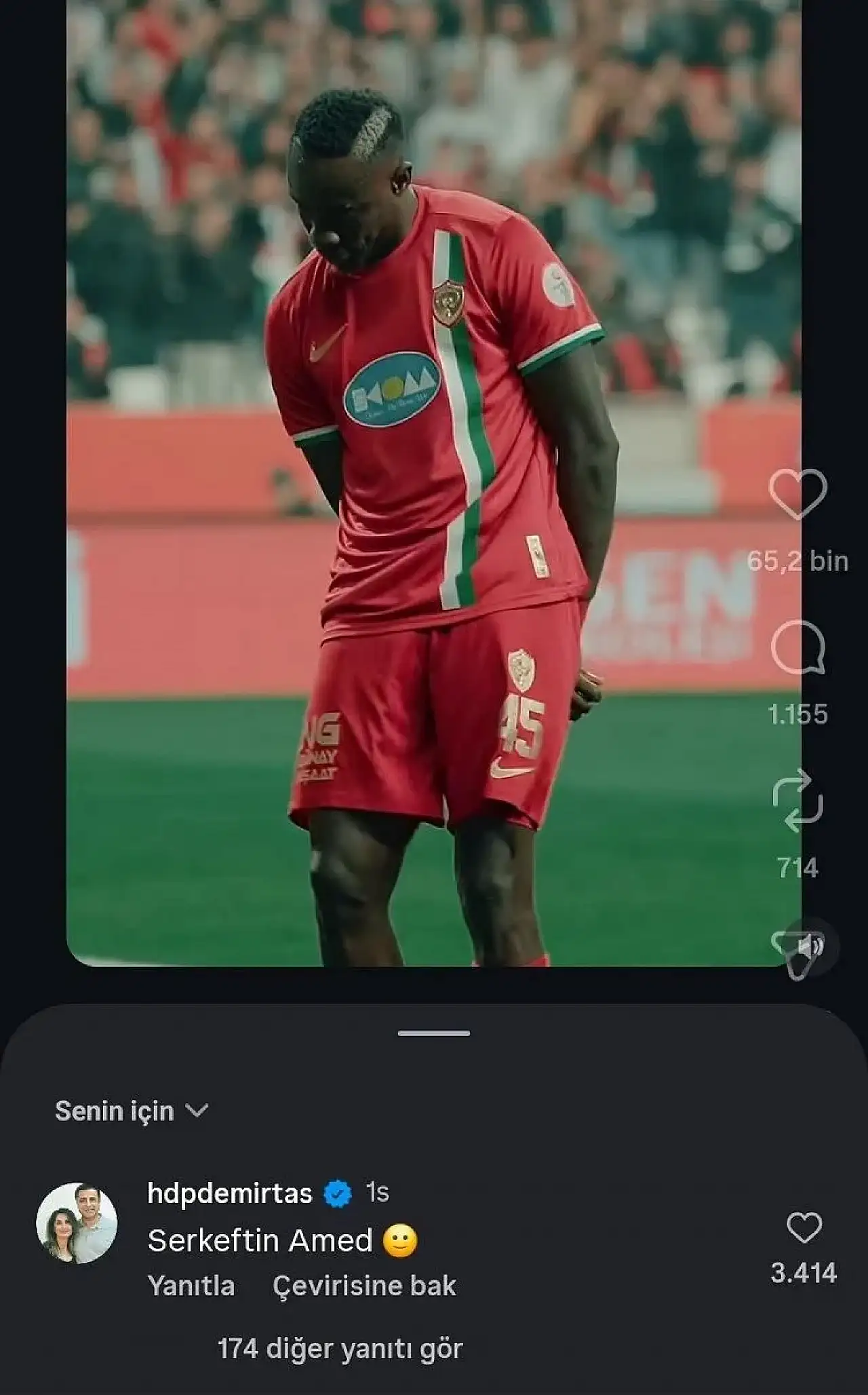Screen dimensions: 868x1395
Task: Like the video post
Action: pyautogui.click(x=797, y=494)
